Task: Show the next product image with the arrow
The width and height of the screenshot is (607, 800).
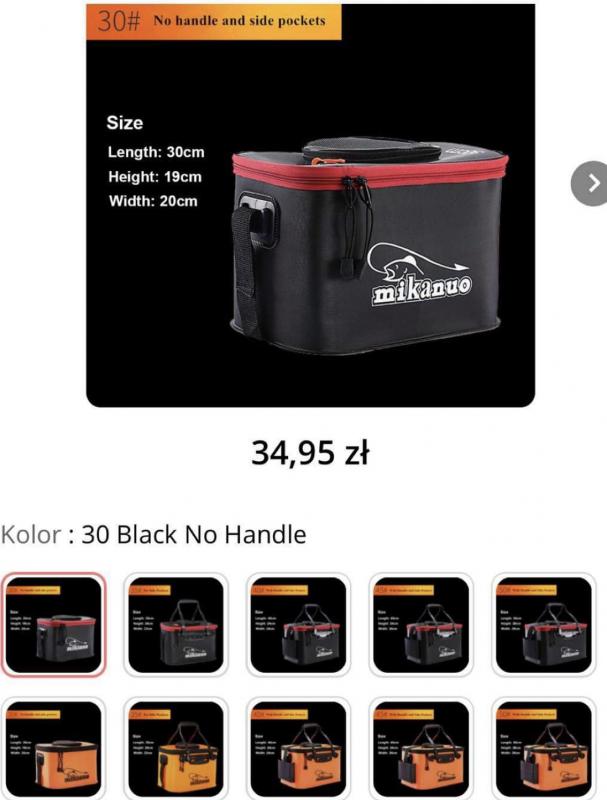Action: (x=591, y=183)
